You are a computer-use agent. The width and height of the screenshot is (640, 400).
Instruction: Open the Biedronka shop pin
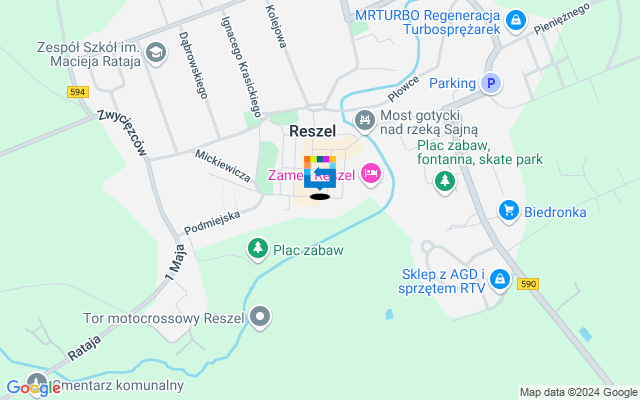point(509,209)
